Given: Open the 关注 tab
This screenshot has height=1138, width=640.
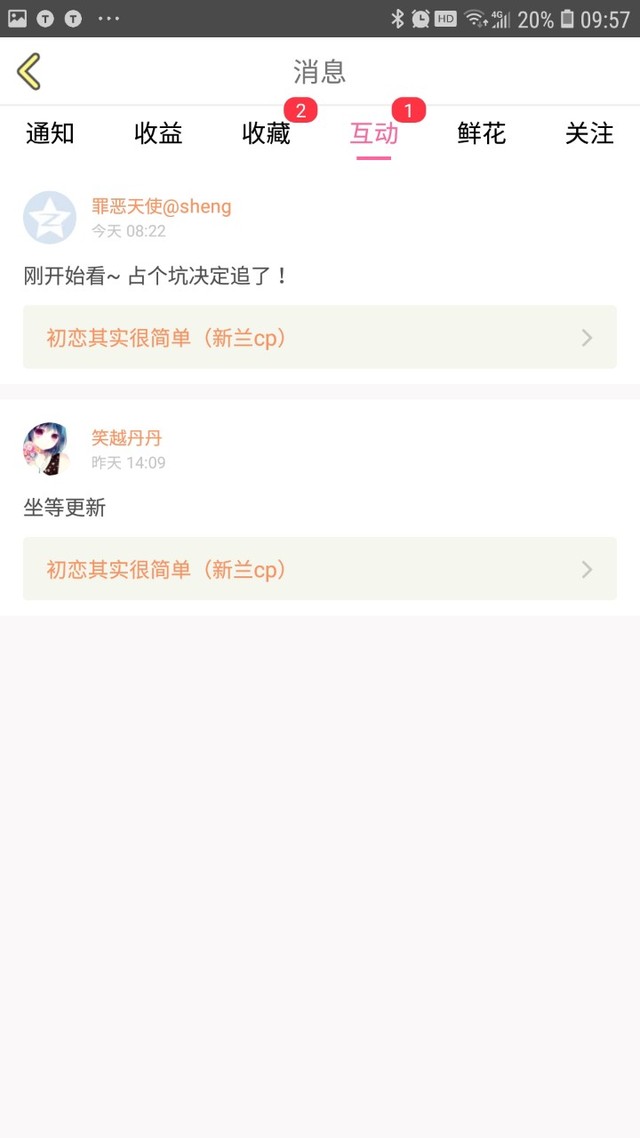Looking at the screenshot, I should [589, 134].
